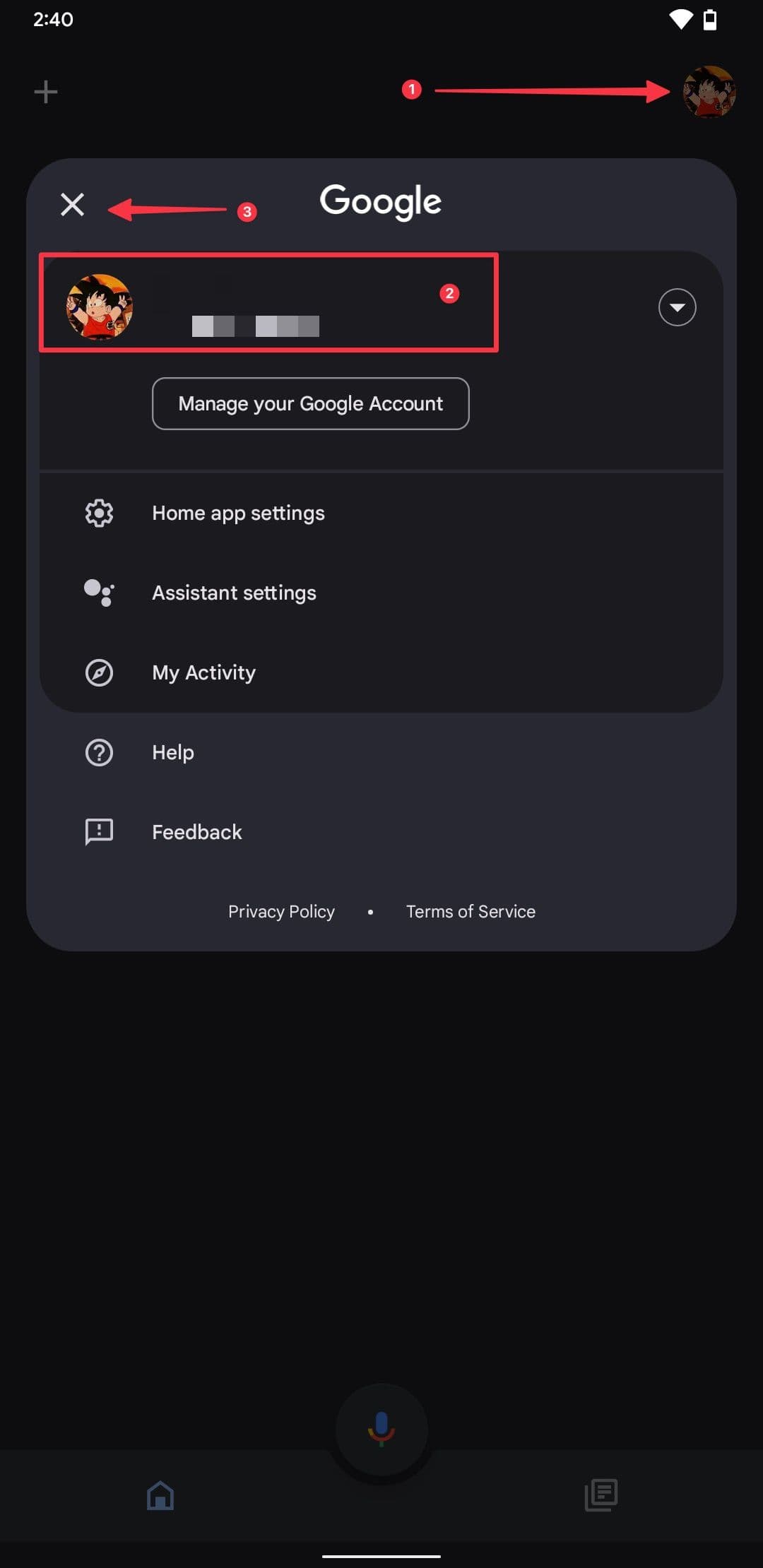Send Feedback

196,832
